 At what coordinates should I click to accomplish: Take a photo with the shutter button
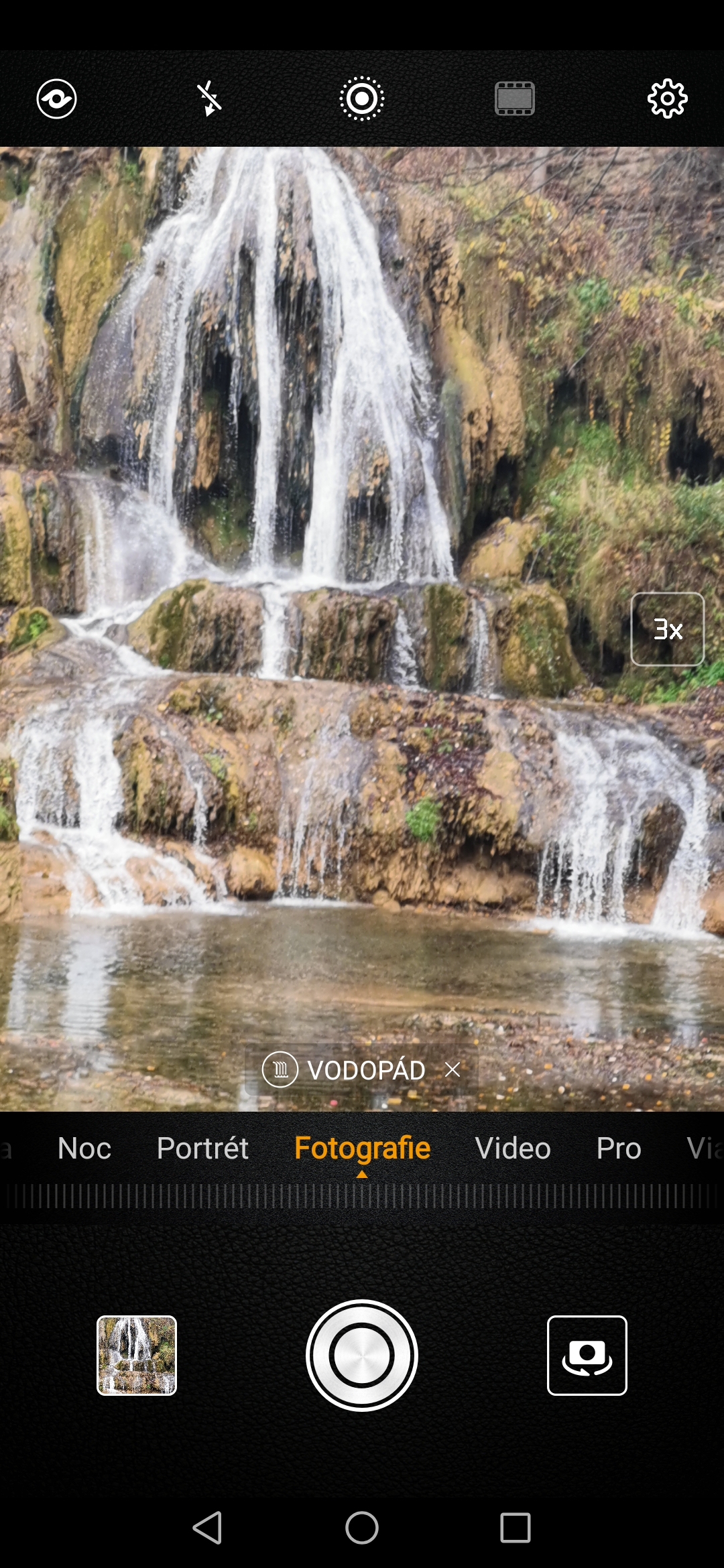362,1355
